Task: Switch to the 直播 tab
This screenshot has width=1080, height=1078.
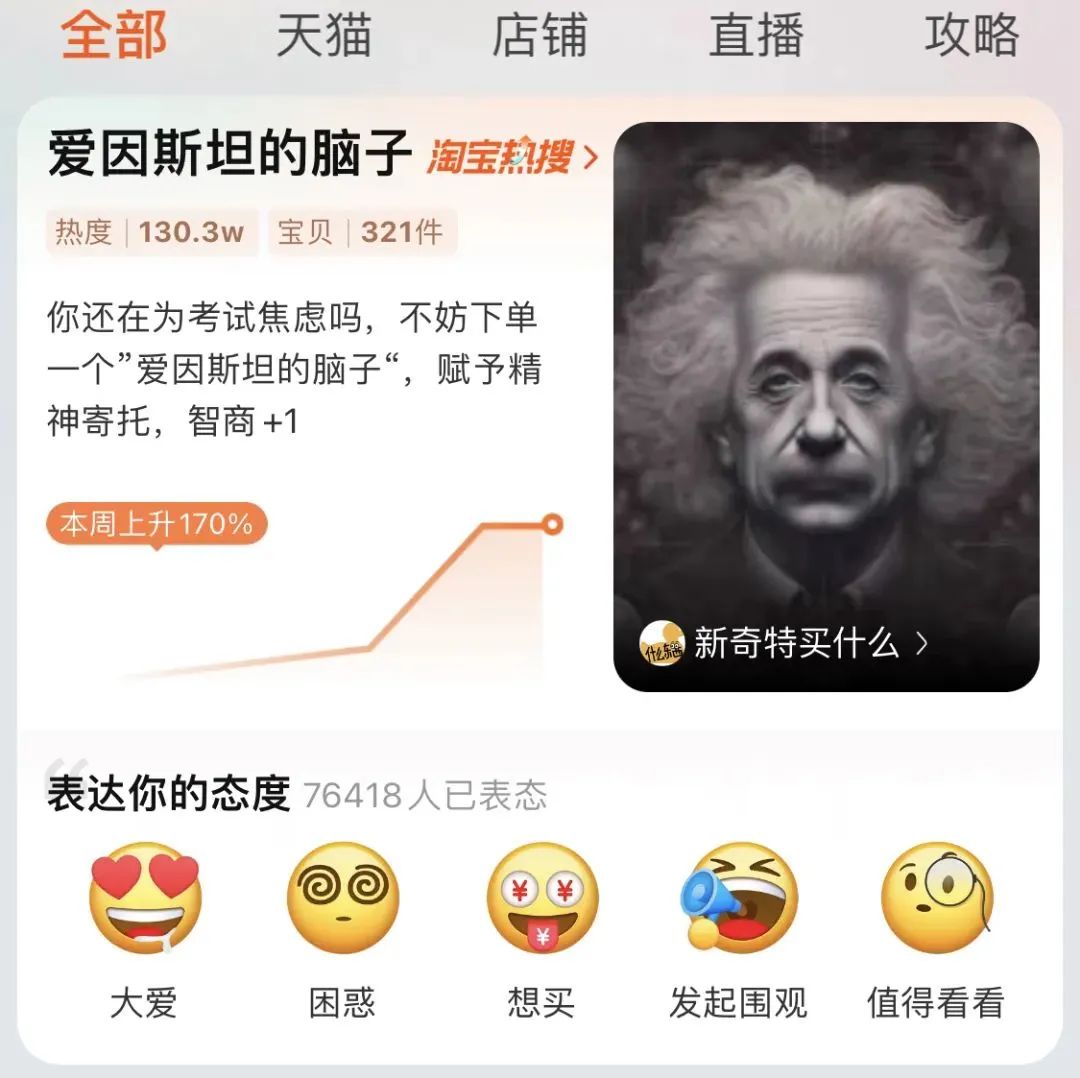Action: (756, 36)
